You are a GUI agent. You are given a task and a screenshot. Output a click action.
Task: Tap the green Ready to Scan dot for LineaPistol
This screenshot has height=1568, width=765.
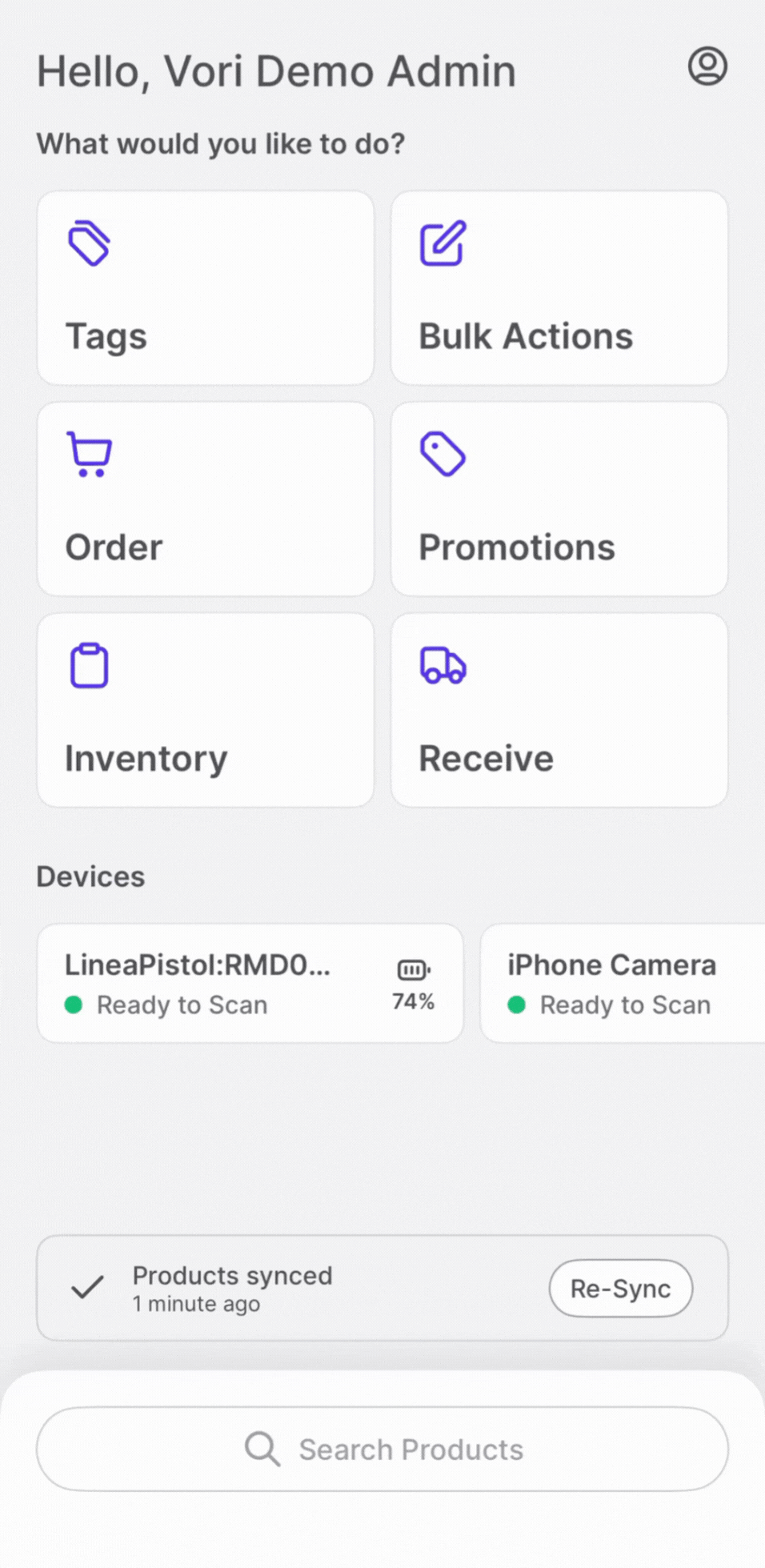[75, 1005]
